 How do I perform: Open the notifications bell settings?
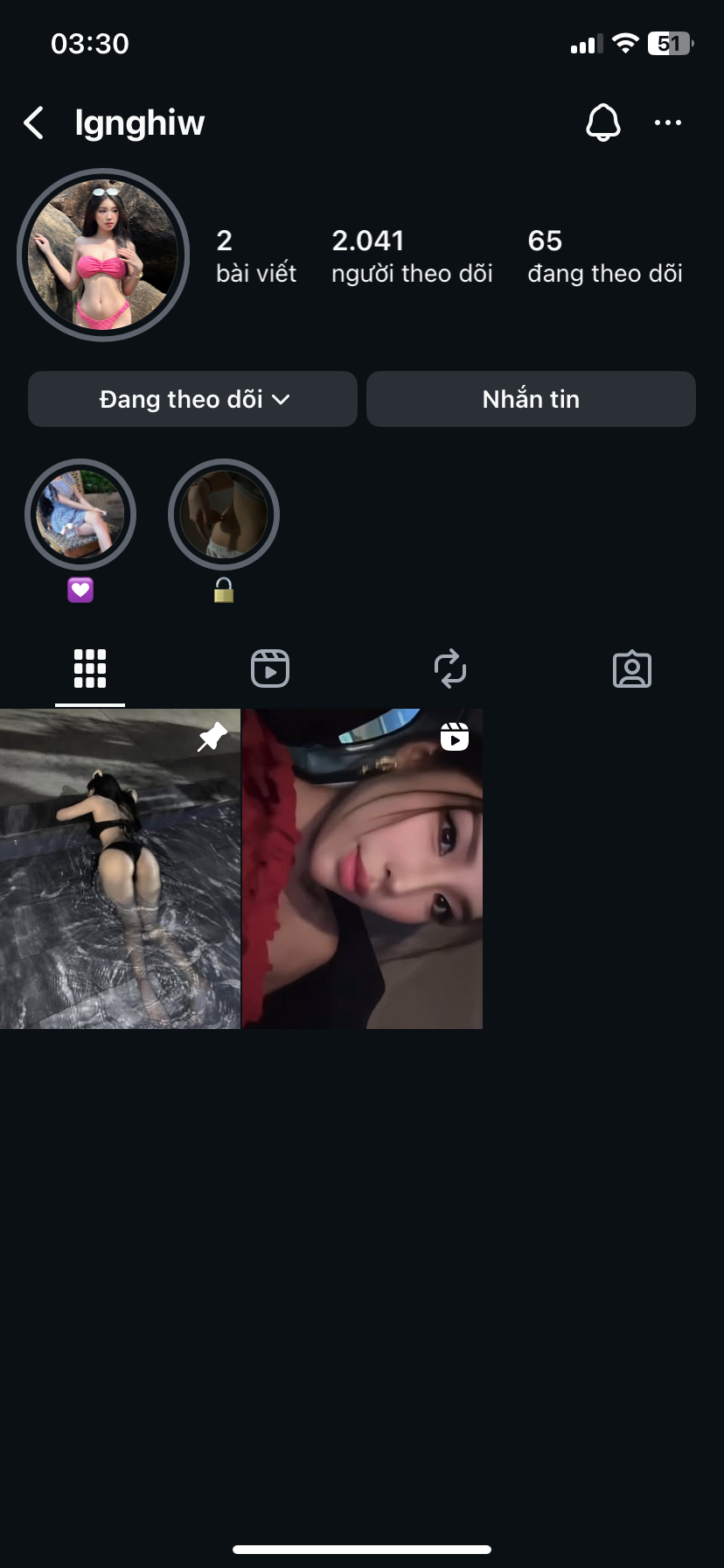pyautogui.click(x=602, y=122)
